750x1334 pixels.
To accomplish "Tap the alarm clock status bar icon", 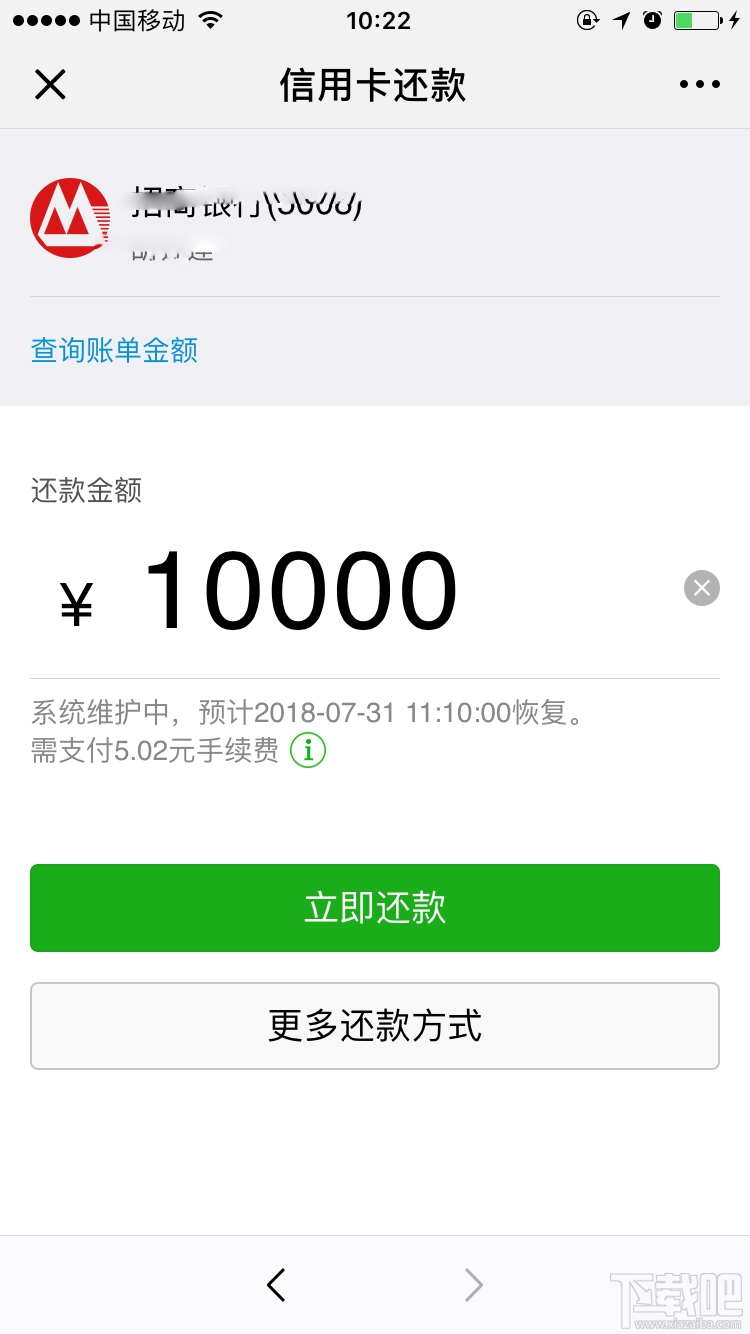I will click(652, 19).
